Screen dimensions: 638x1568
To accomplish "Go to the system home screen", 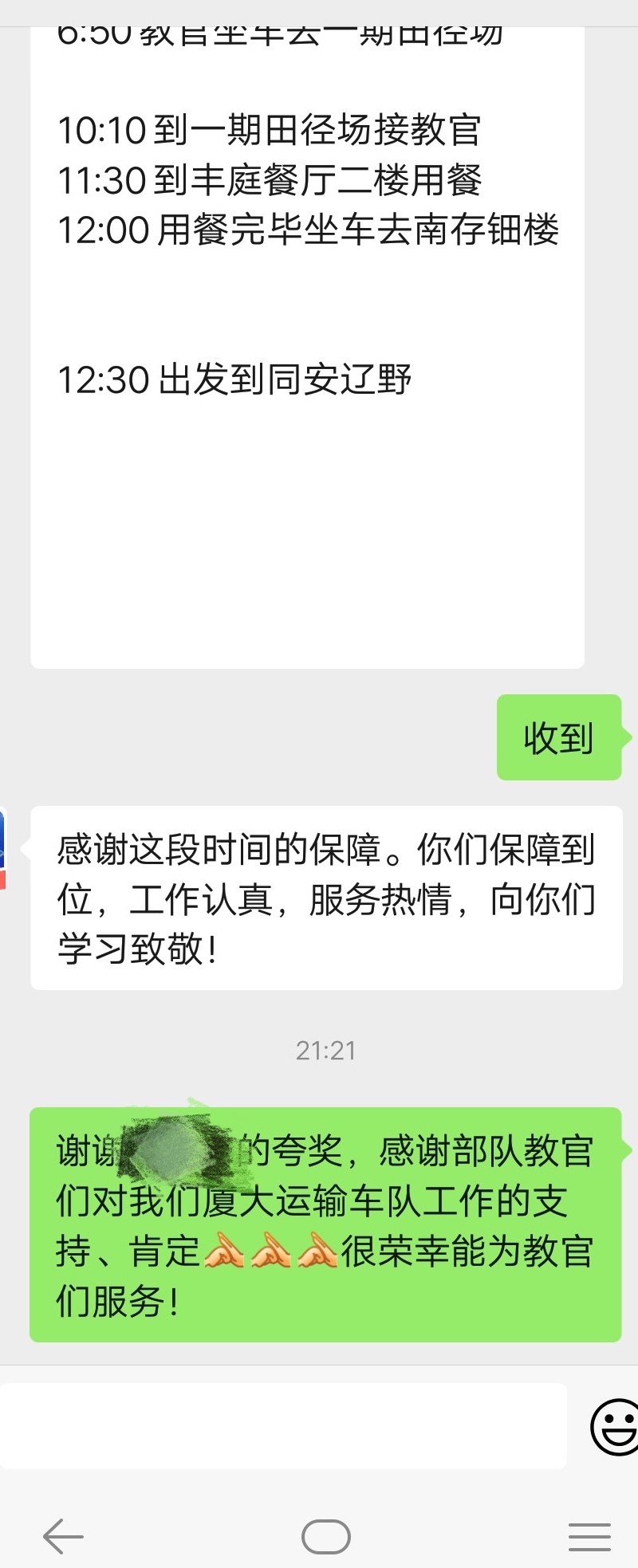I will (325, 1536).
